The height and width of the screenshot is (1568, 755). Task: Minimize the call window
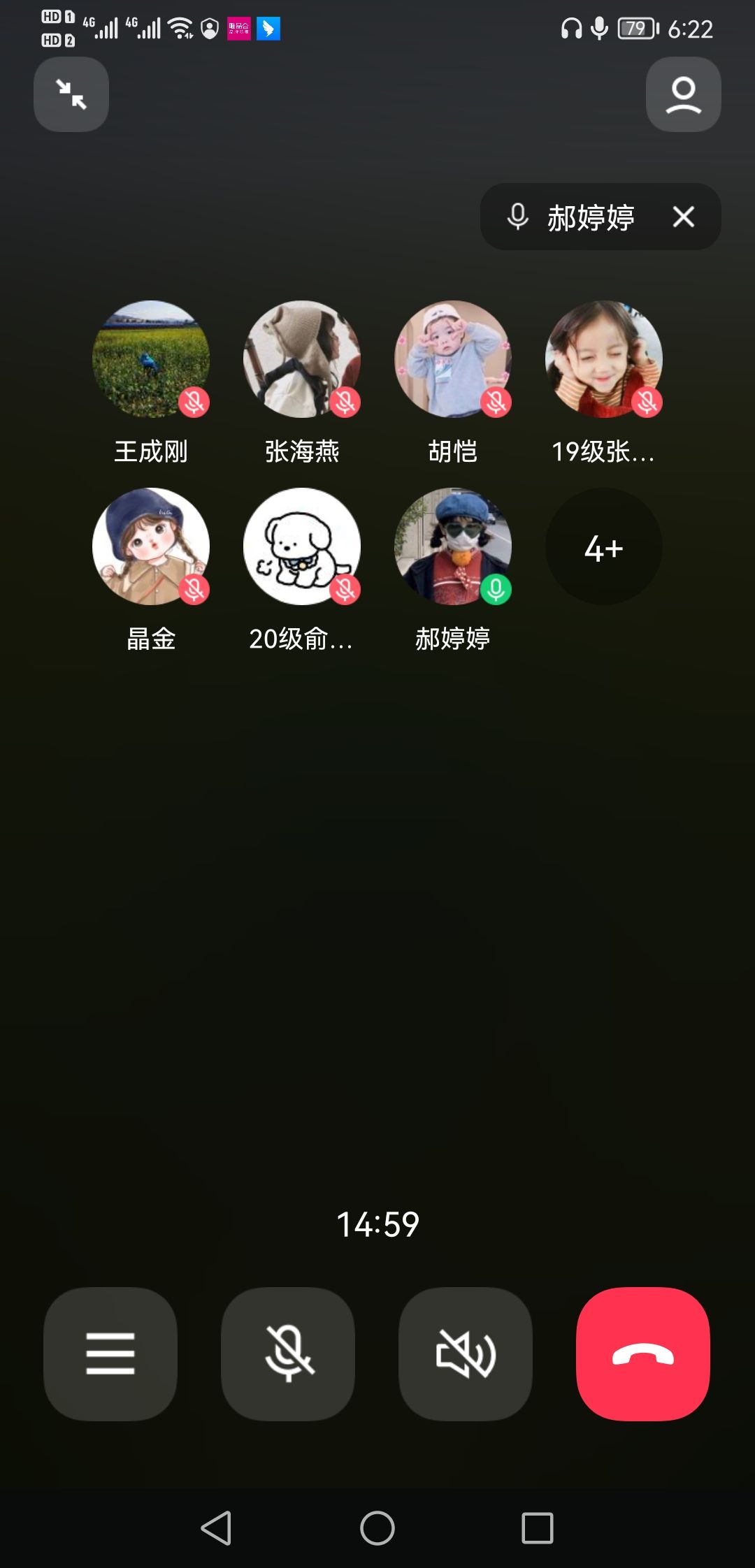[71, 94]
